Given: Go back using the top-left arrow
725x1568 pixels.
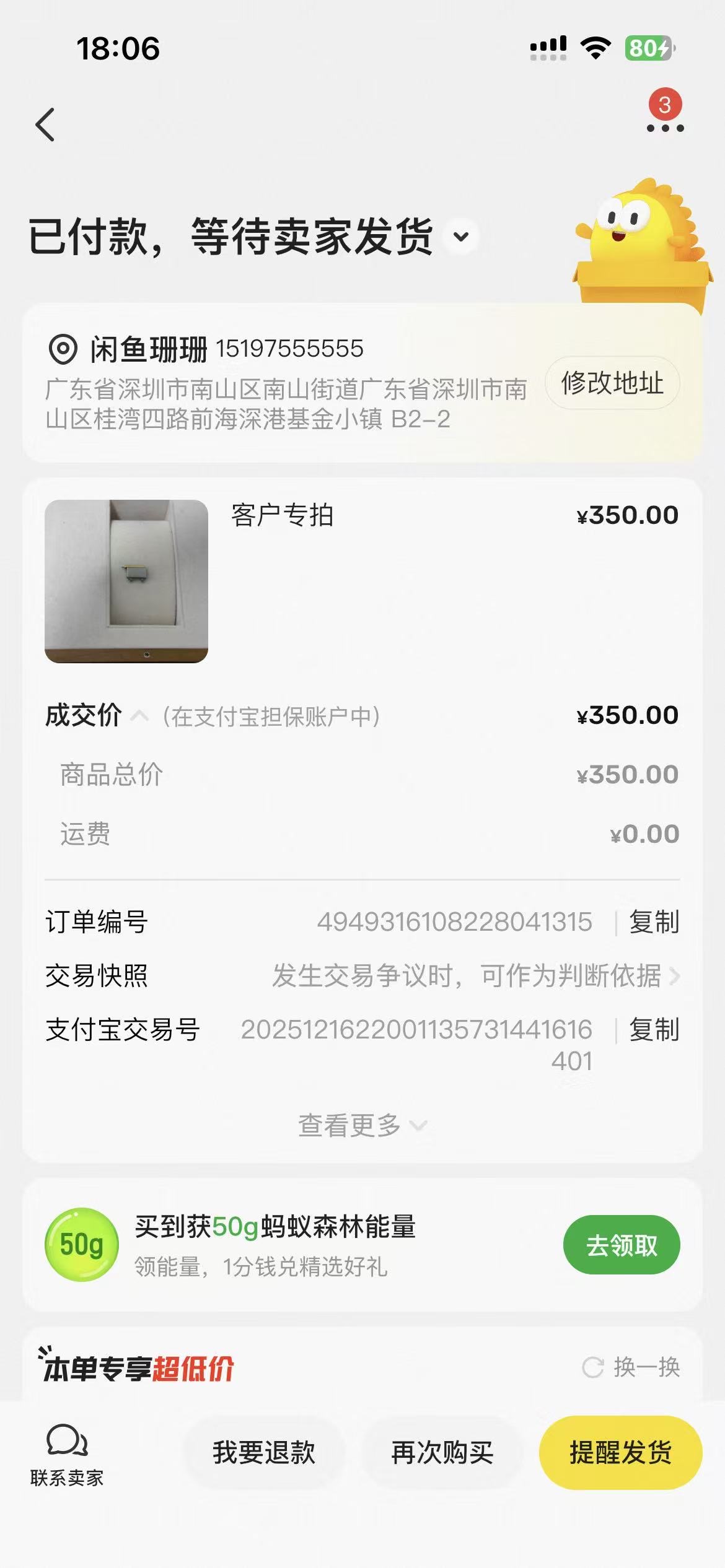Looking at the screenshot, I should click(45, 124).
